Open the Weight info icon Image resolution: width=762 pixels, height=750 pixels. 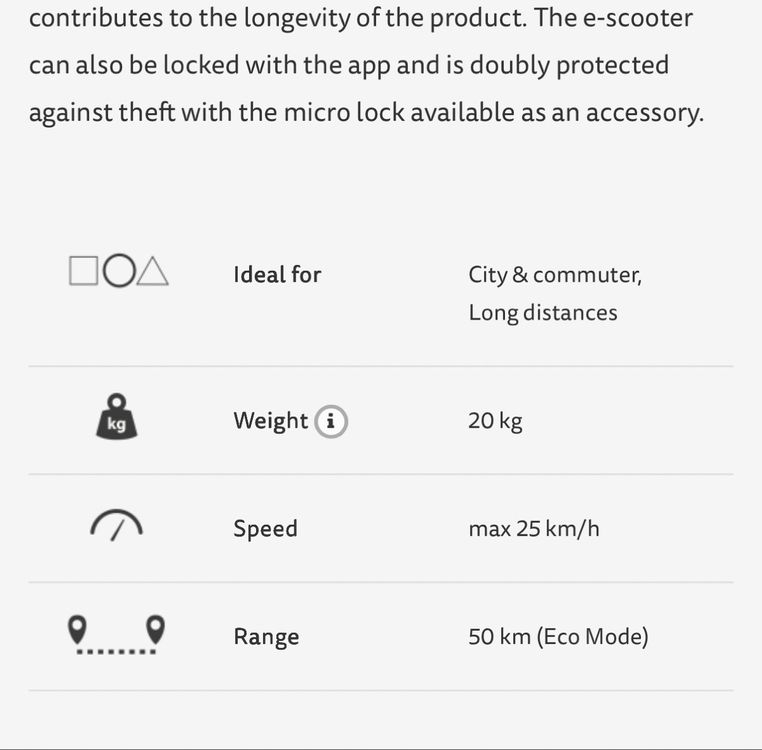point(331,421)
